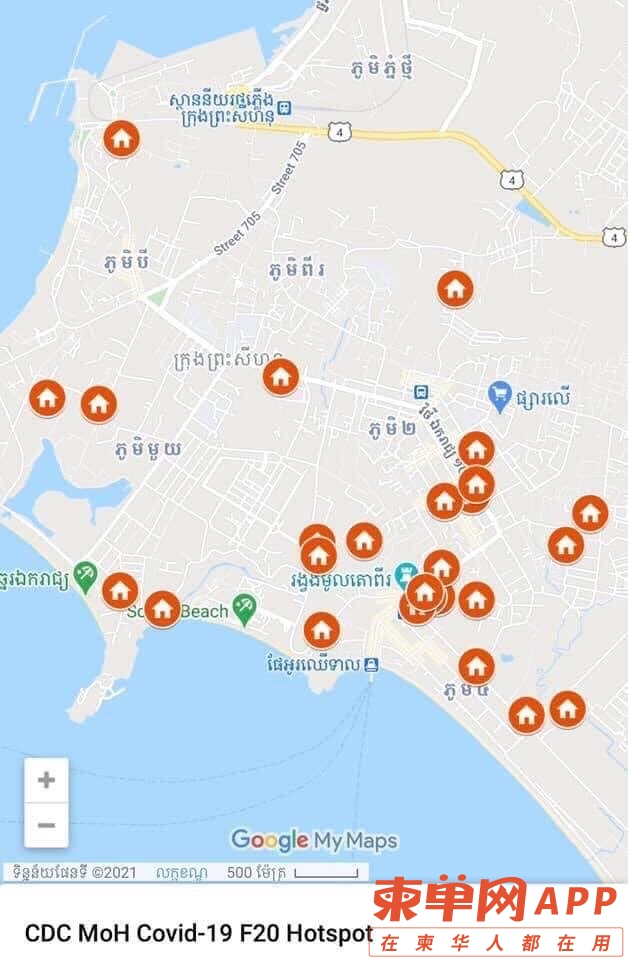The image size is (628, 960).
Task: Open the hotspot marker near the port
Action: [x=122, y=138]
